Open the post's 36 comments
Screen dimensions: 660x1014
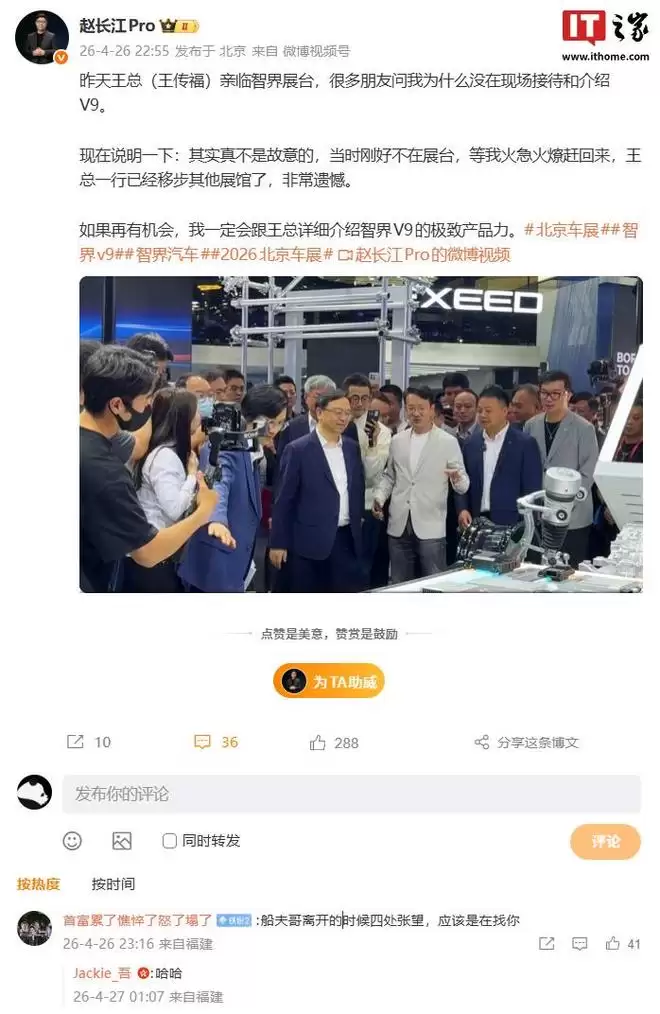[217, 742]
